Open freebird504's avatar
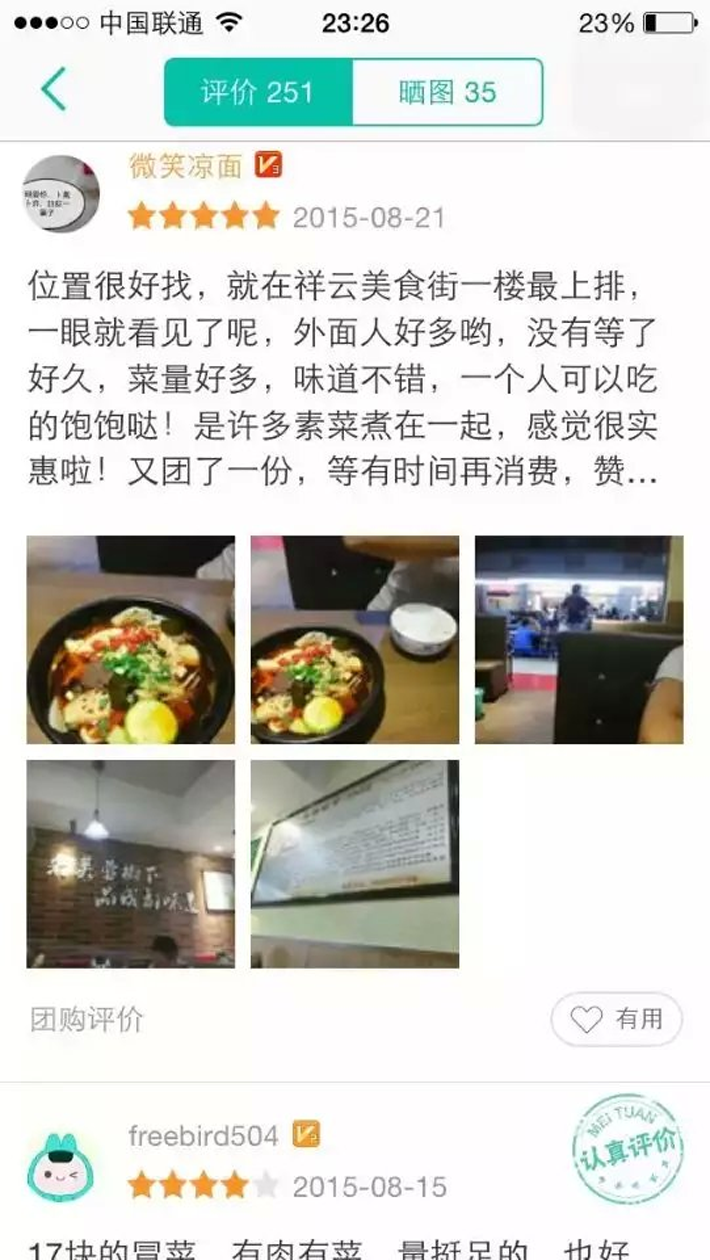The height and width of the screenshot is (1260, 710). [x=61, y=1166]
